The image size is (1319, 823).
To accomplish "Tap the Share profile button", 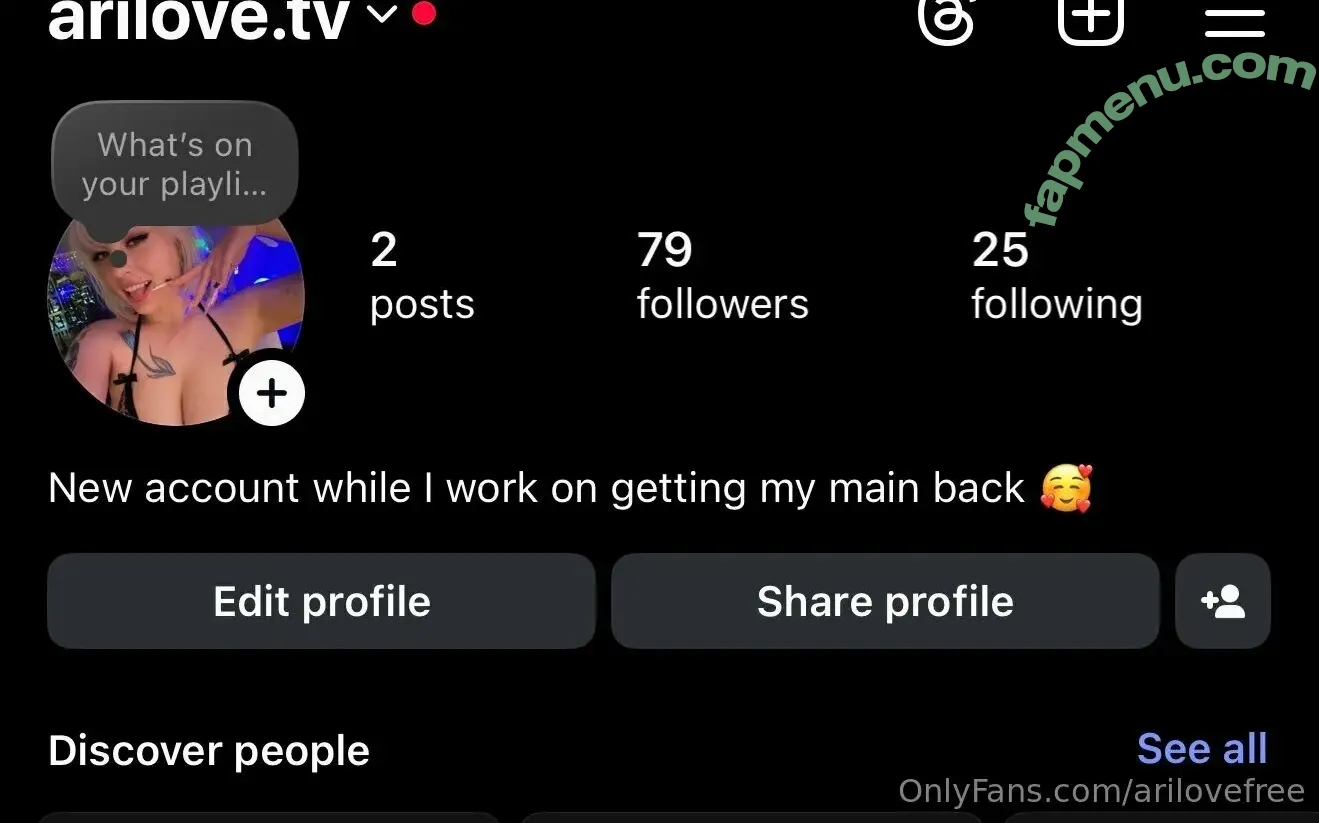I will coord(885,602).
